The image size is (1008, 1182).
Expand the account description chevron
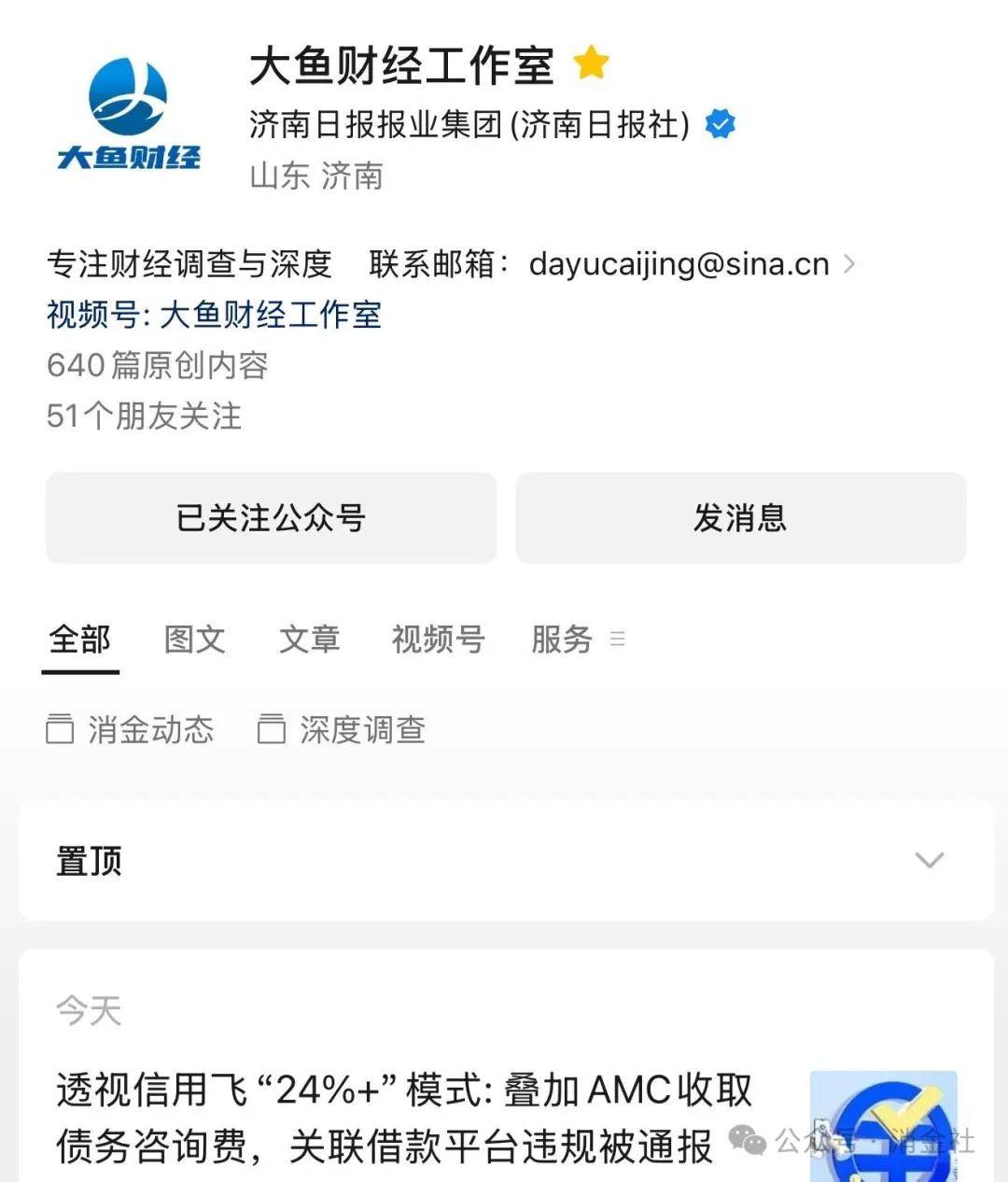[848, 264]
